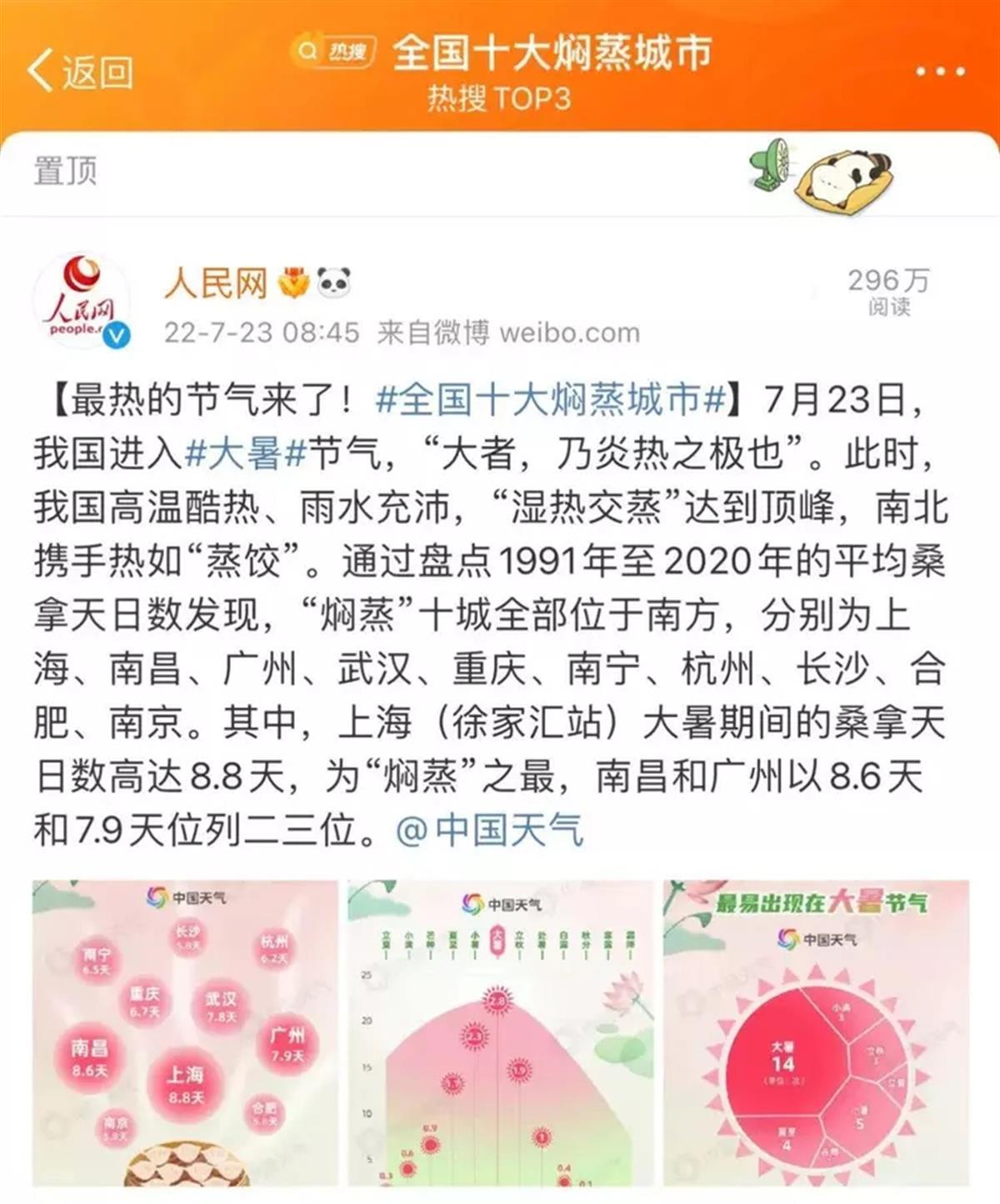View the sauna-days city bubbles image
1000x1204 pixels.
pos(185,1033)
